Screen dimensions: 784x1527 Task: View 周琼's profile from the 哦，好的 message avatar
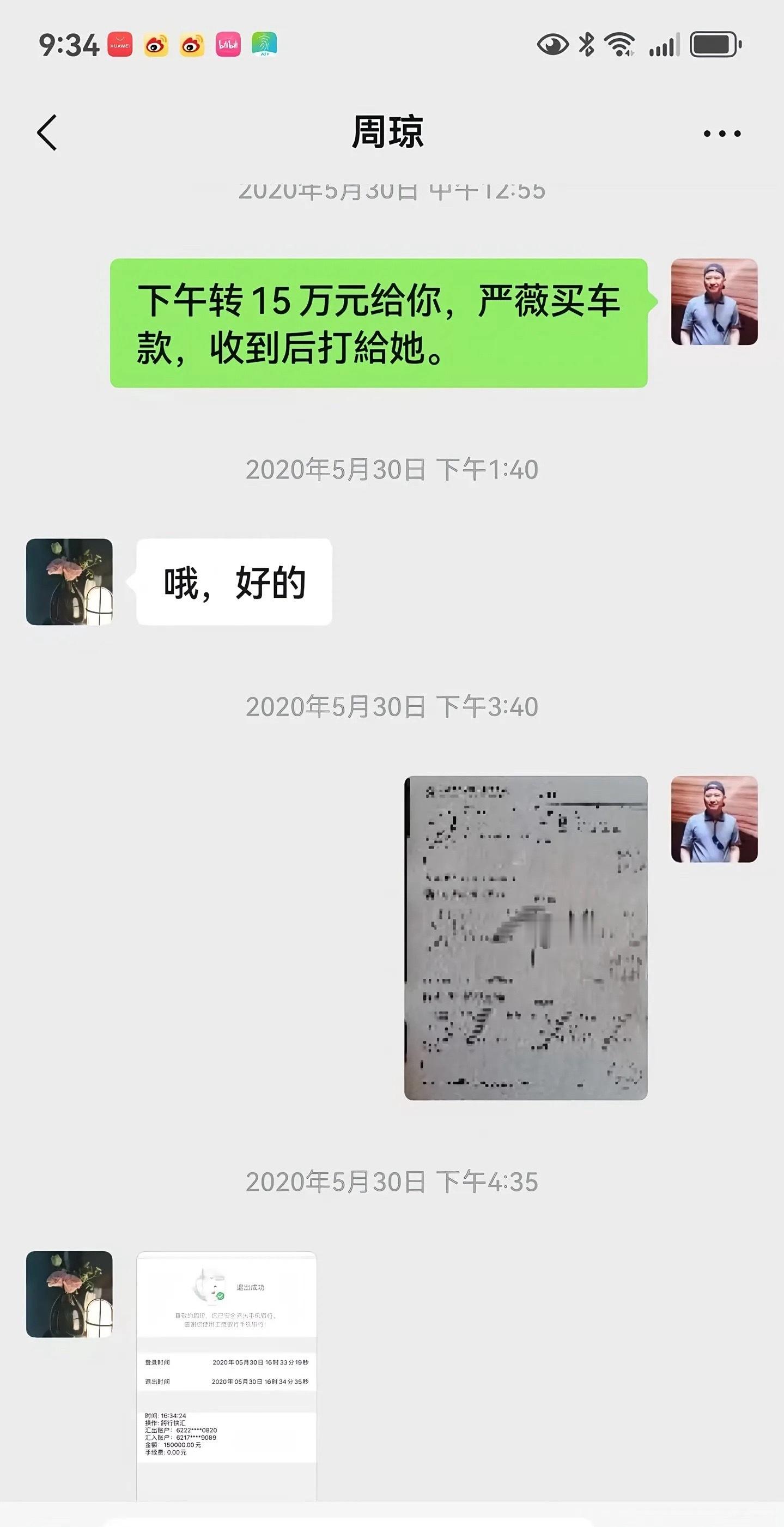(69, 581)
